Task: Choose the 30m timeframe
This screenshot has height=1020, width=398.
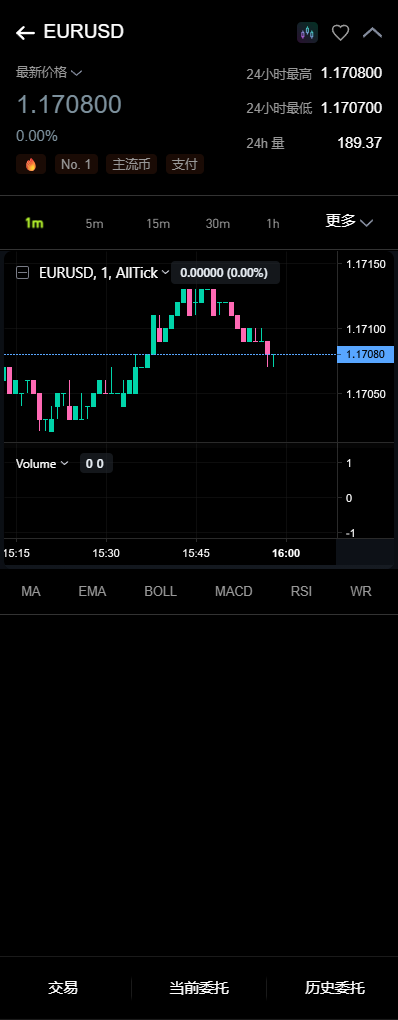Action: pyautogui.click(x=218, y=224)
